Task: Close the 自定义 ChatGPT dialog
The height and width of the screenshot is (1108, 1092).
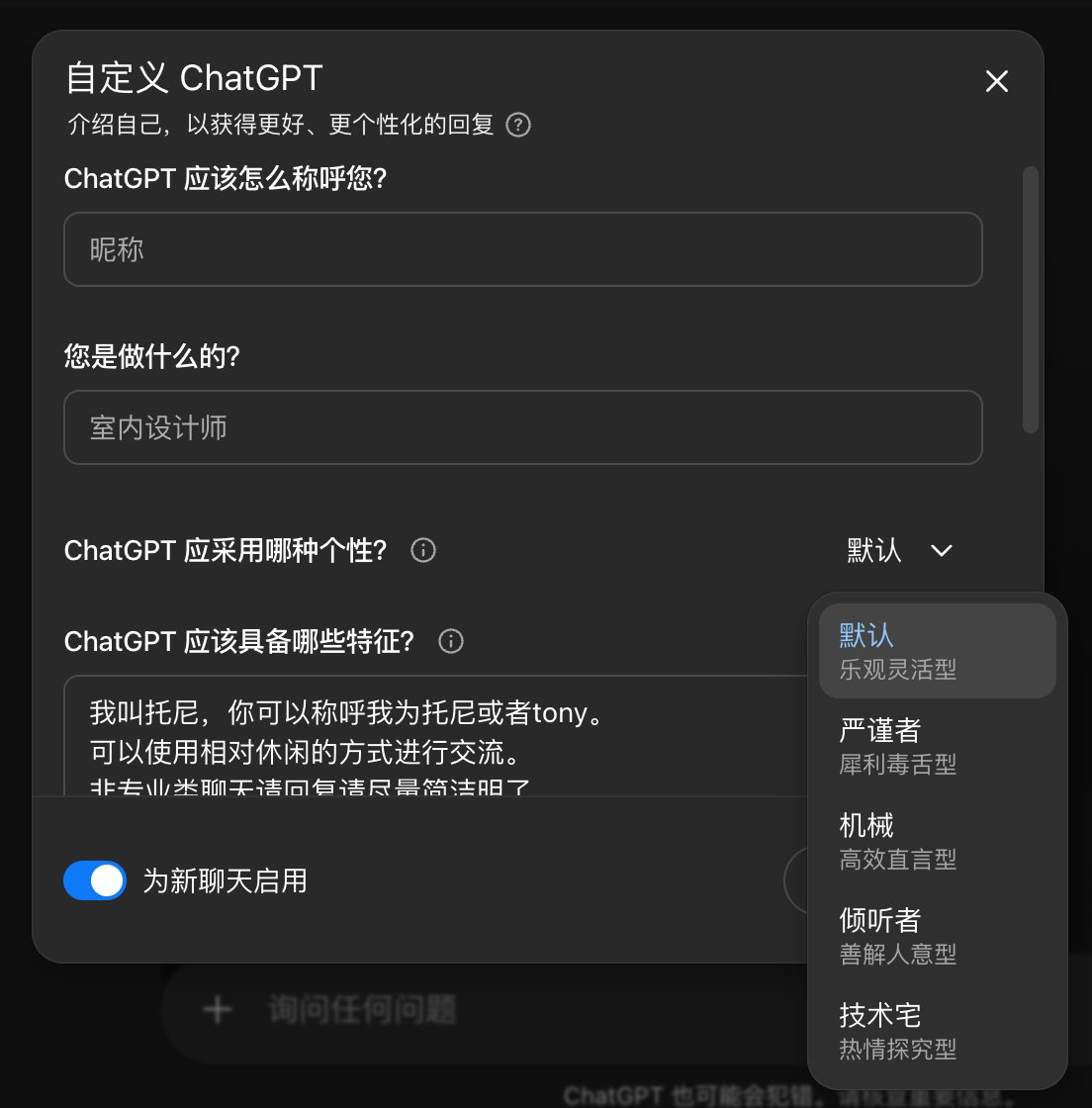Action: (996, 81)
